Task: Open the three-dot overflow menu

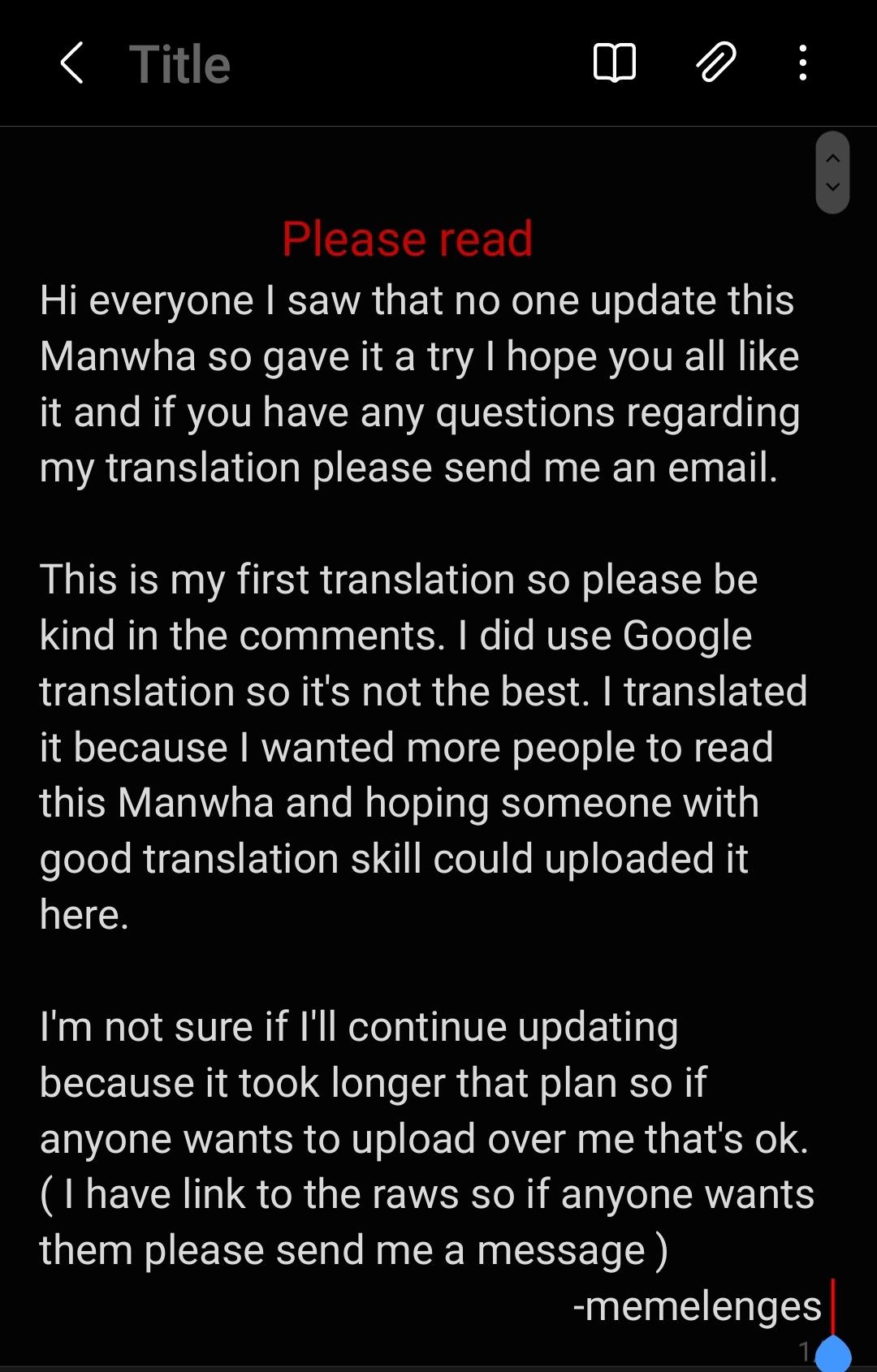Action: click(802, 63)
